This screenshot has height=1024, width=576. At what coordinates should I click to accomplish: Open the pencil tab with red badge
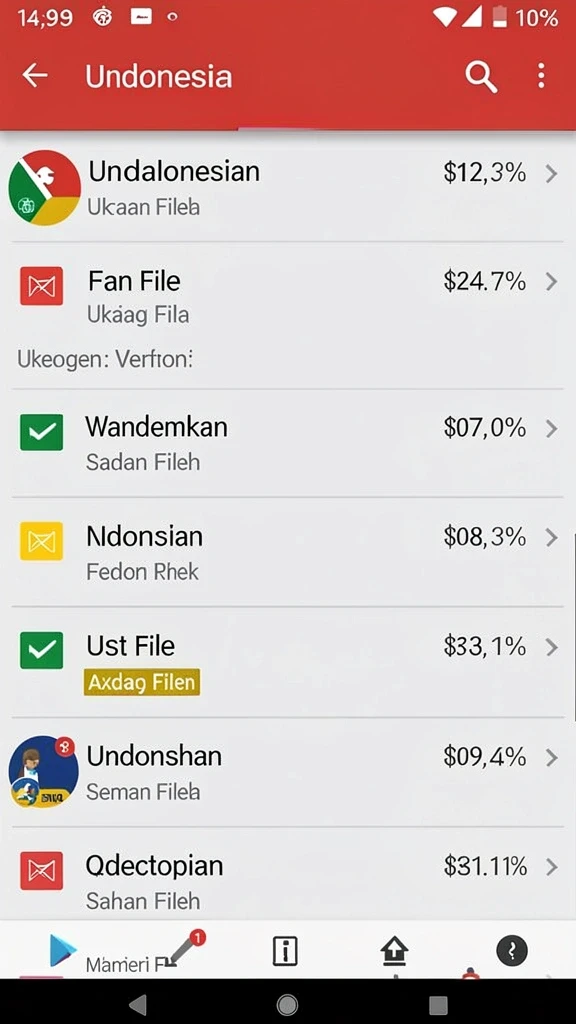184,950
